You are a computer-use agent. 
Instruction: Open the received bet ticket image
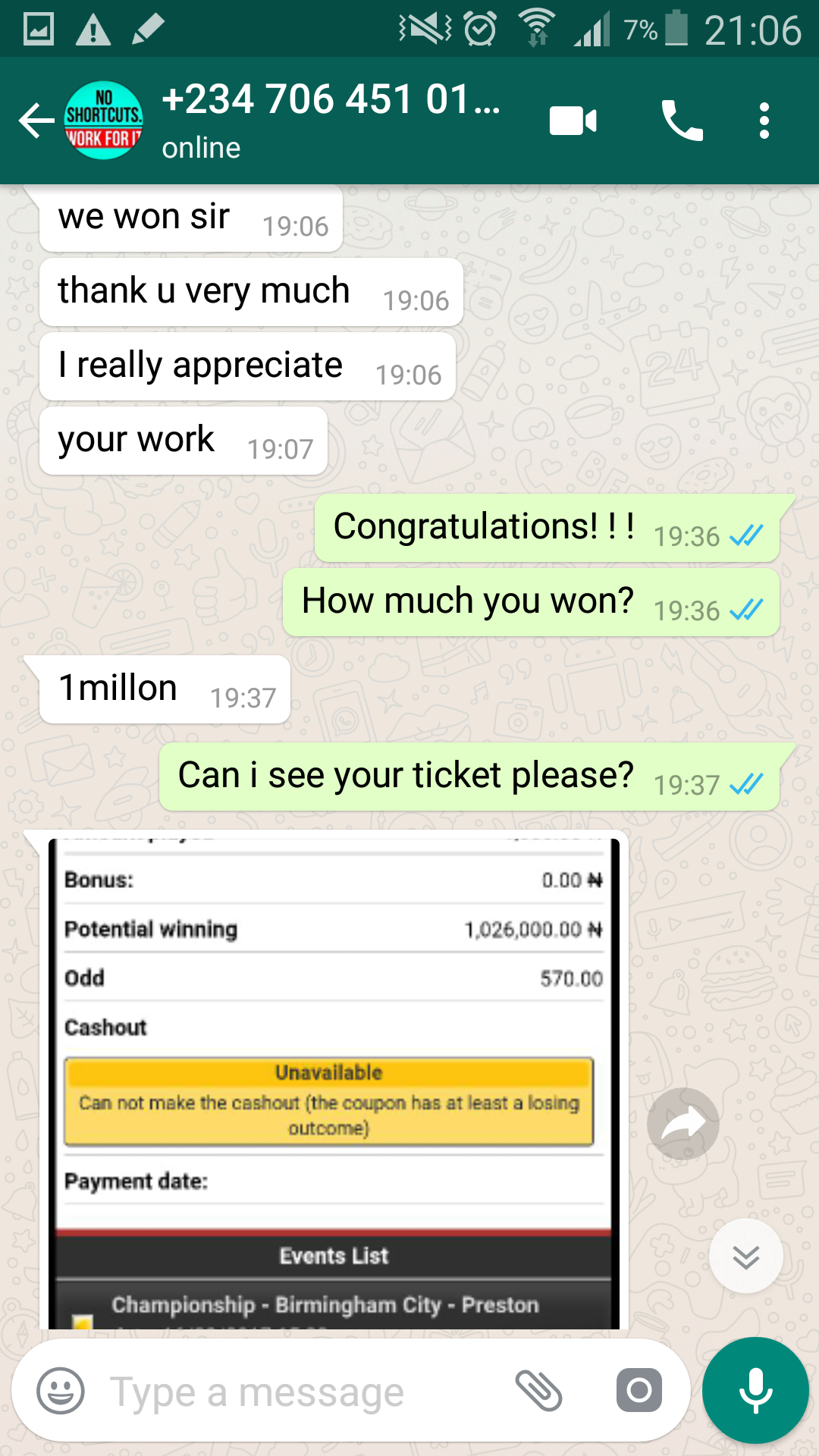point(334,1083)
